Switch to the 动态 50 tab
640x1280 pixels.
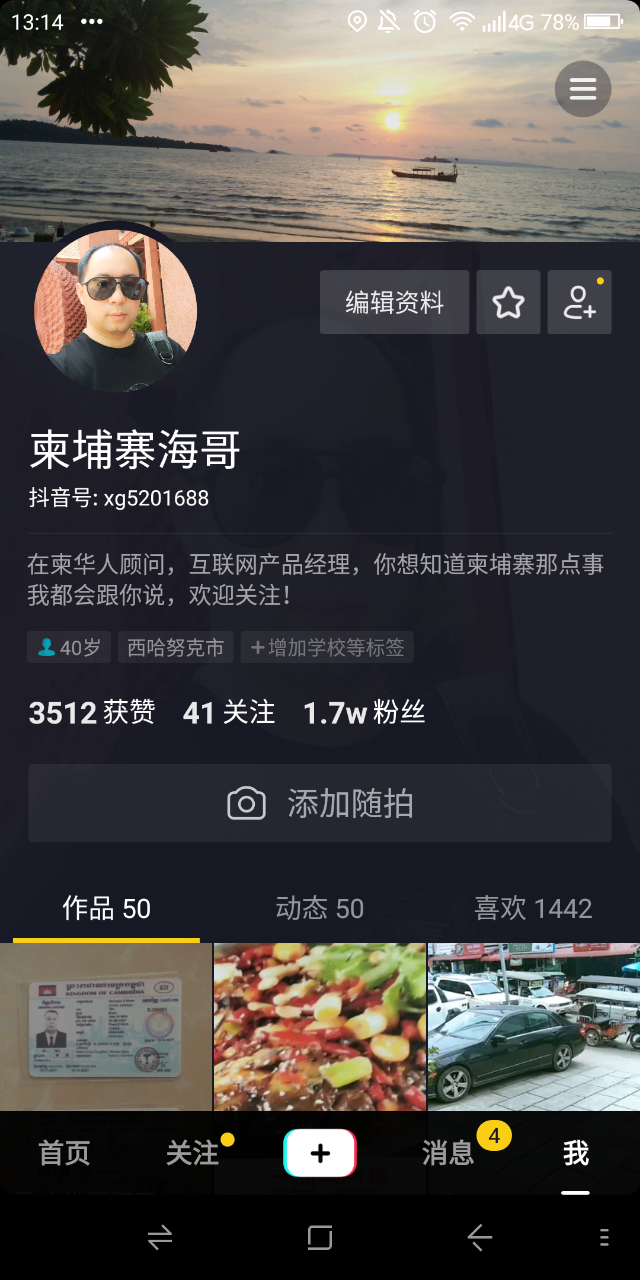coord(320,908)
